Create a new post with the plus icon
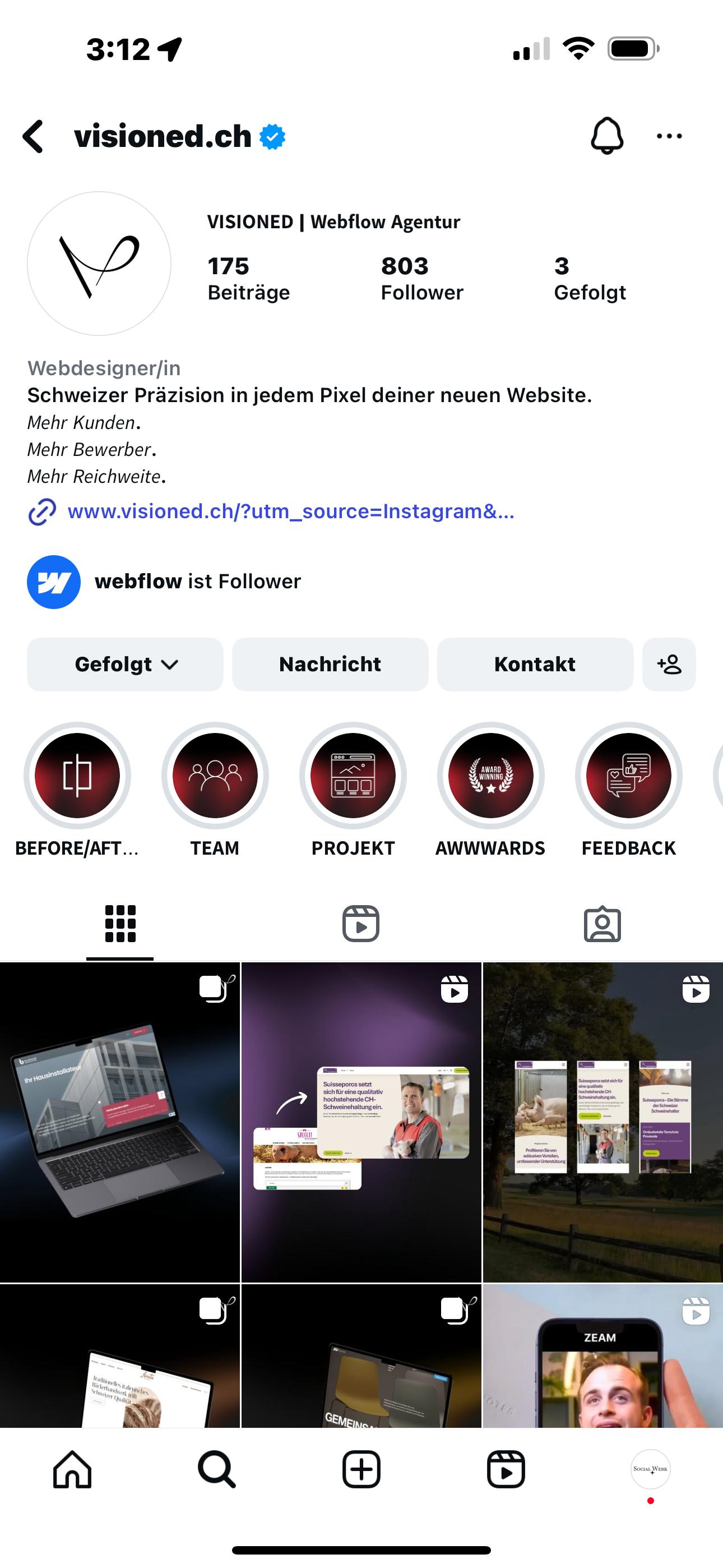 coord(361,1469)
